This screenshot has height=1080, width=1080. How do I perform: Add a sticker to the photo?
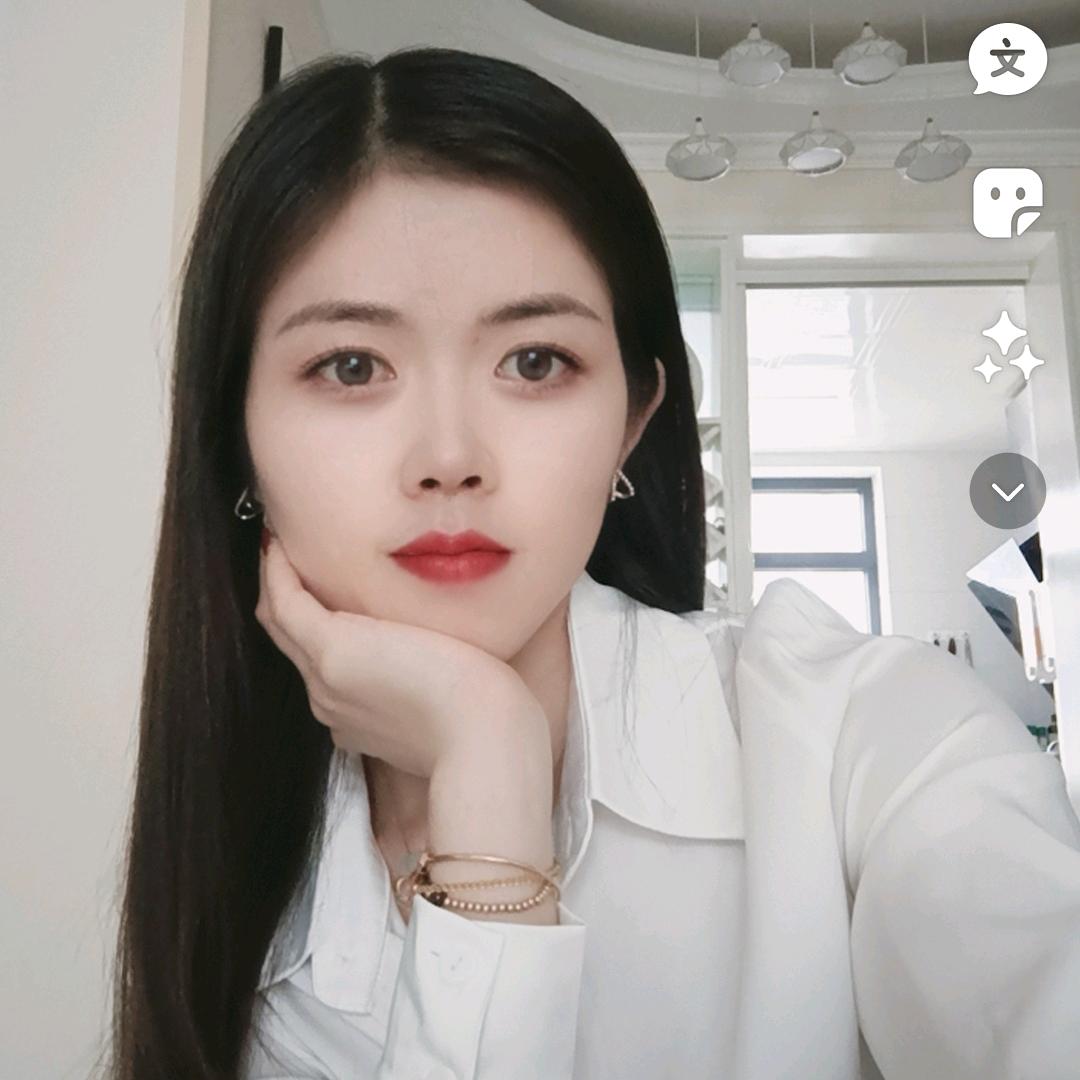(1007, 202)
